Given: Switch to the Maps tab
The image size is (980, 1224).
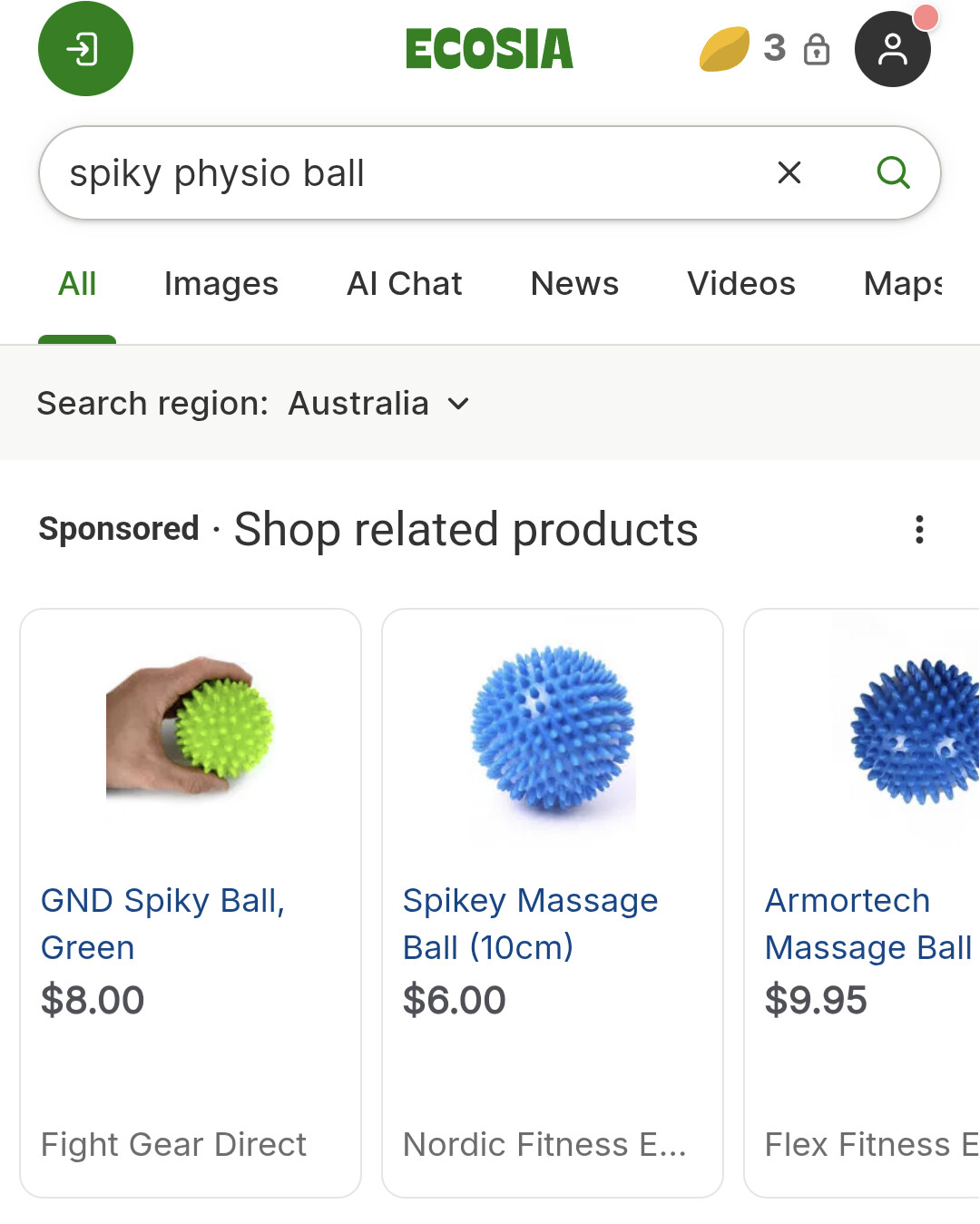Looking at the screenshot, I should coord(903,284).
